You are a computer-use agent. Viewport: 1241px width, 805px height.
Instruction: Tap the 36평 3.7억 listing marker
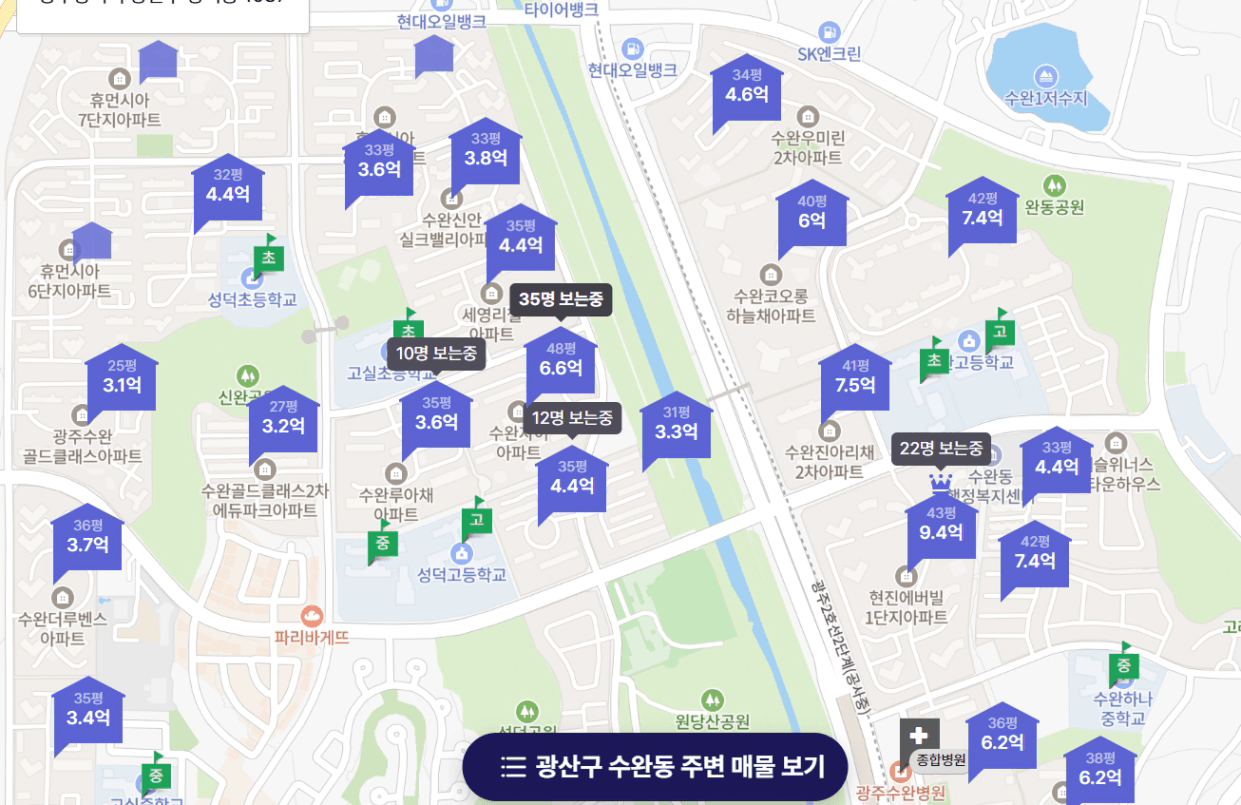point(88,540)
